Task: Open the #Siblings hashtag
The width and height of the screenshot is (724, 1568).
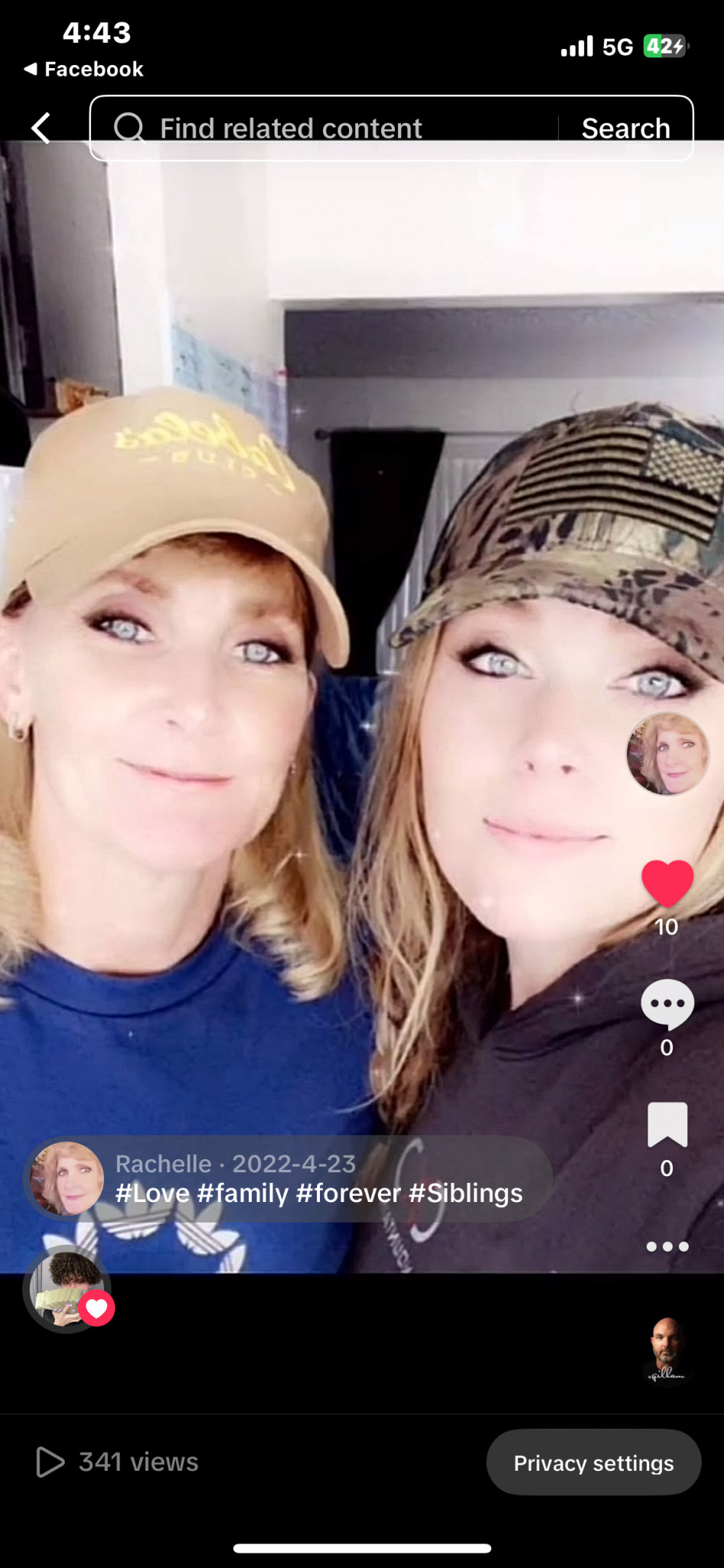Action: click(x=465, y=1193)
